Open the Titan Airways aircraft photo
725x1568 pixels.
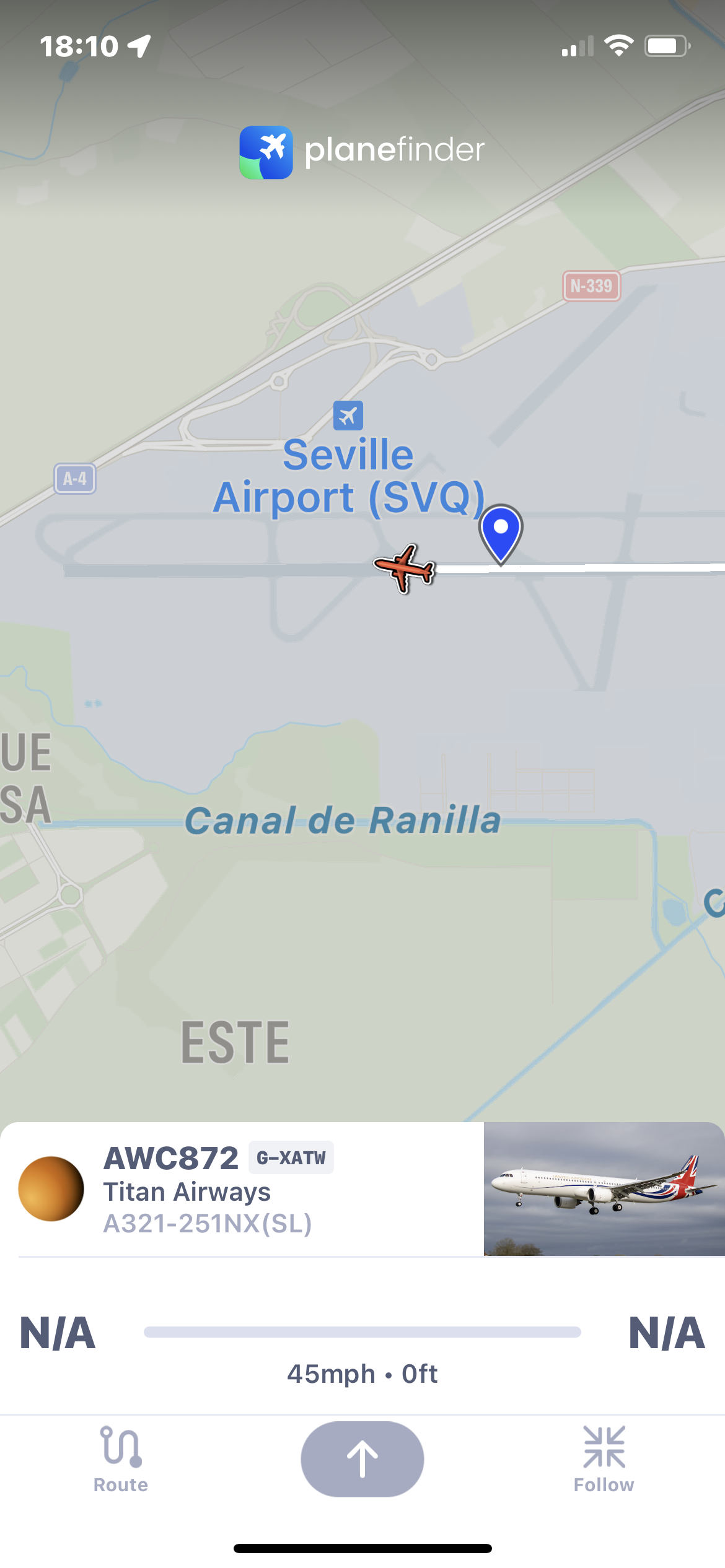(x=604, y=1188)
